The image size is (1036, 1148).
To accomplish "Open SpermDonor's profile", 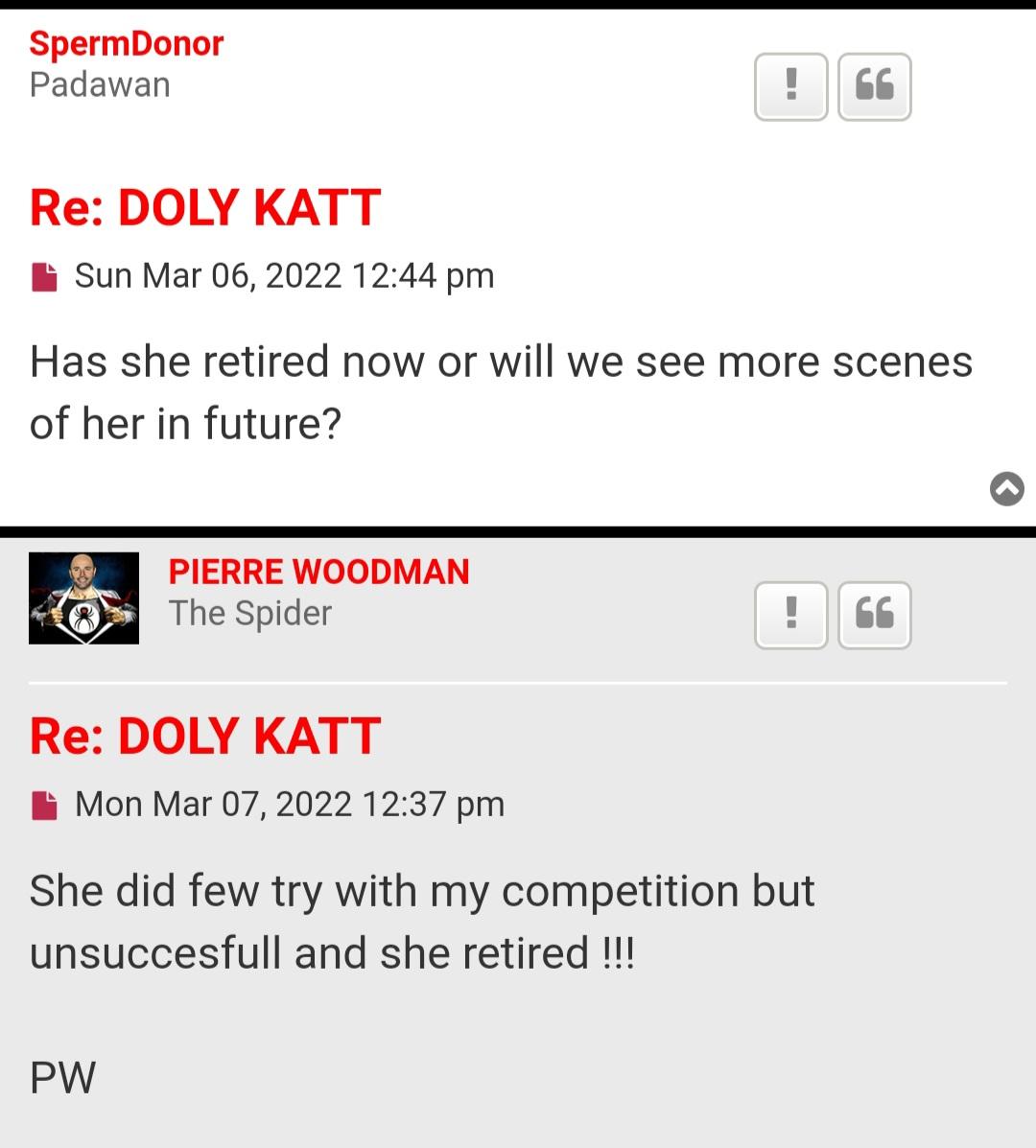I will (x=126, y=43).
